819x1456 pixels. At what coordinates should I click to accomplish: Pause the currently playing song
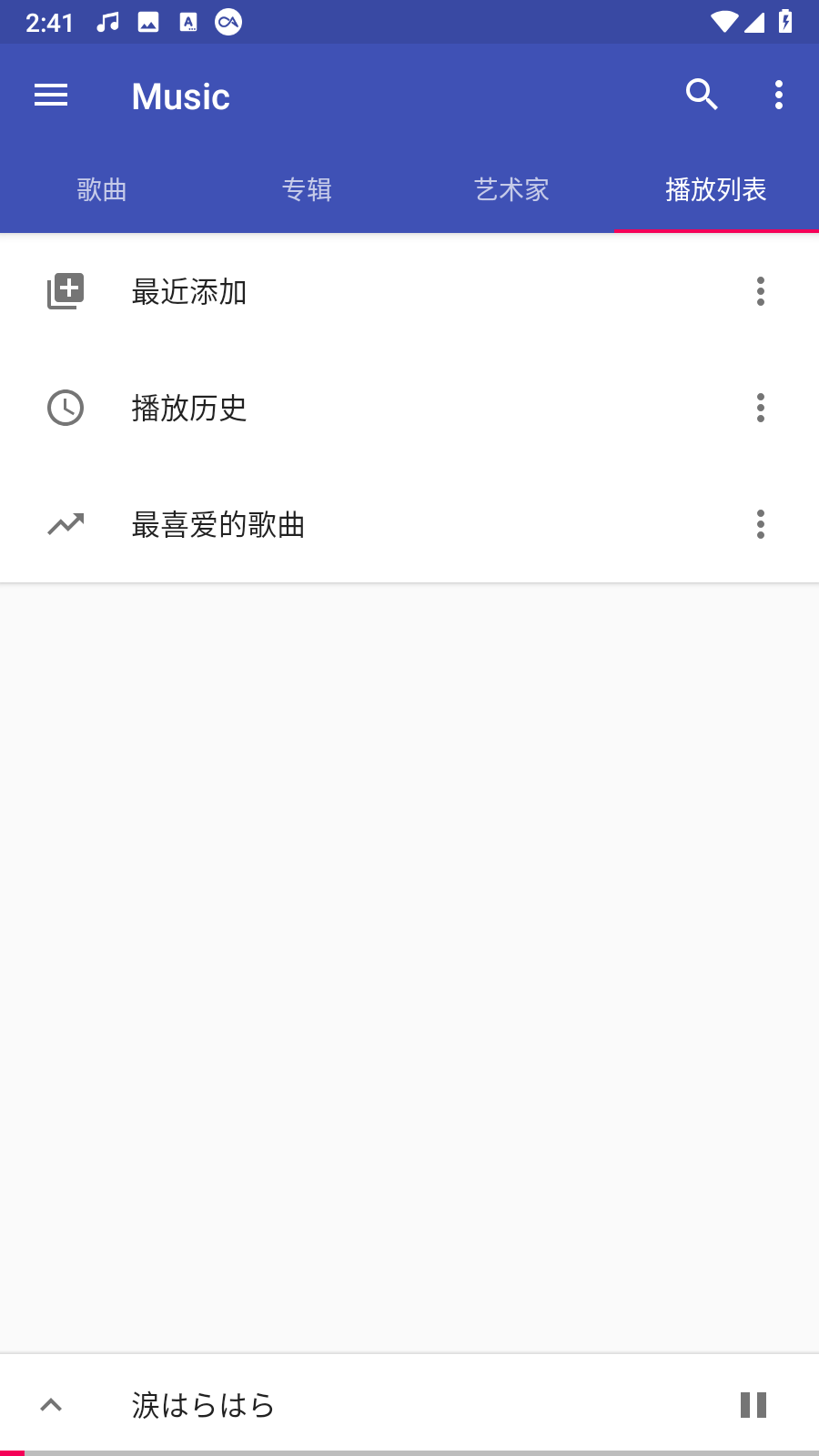[752, 1404]
